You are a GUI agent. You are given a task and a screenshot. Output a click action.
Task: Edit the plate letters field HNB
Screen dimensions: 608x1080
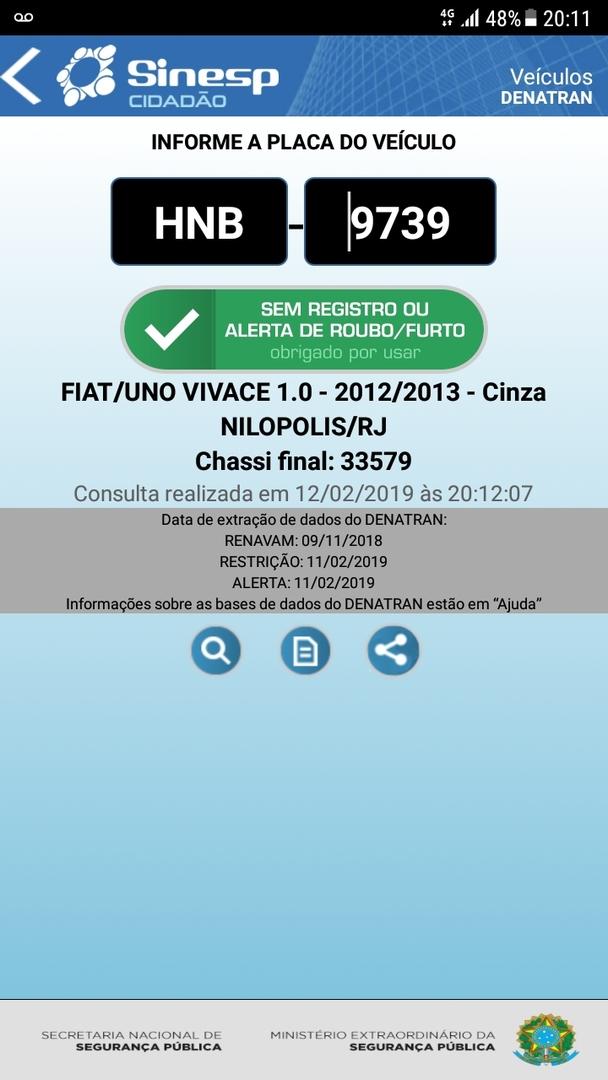coord(199,222)
